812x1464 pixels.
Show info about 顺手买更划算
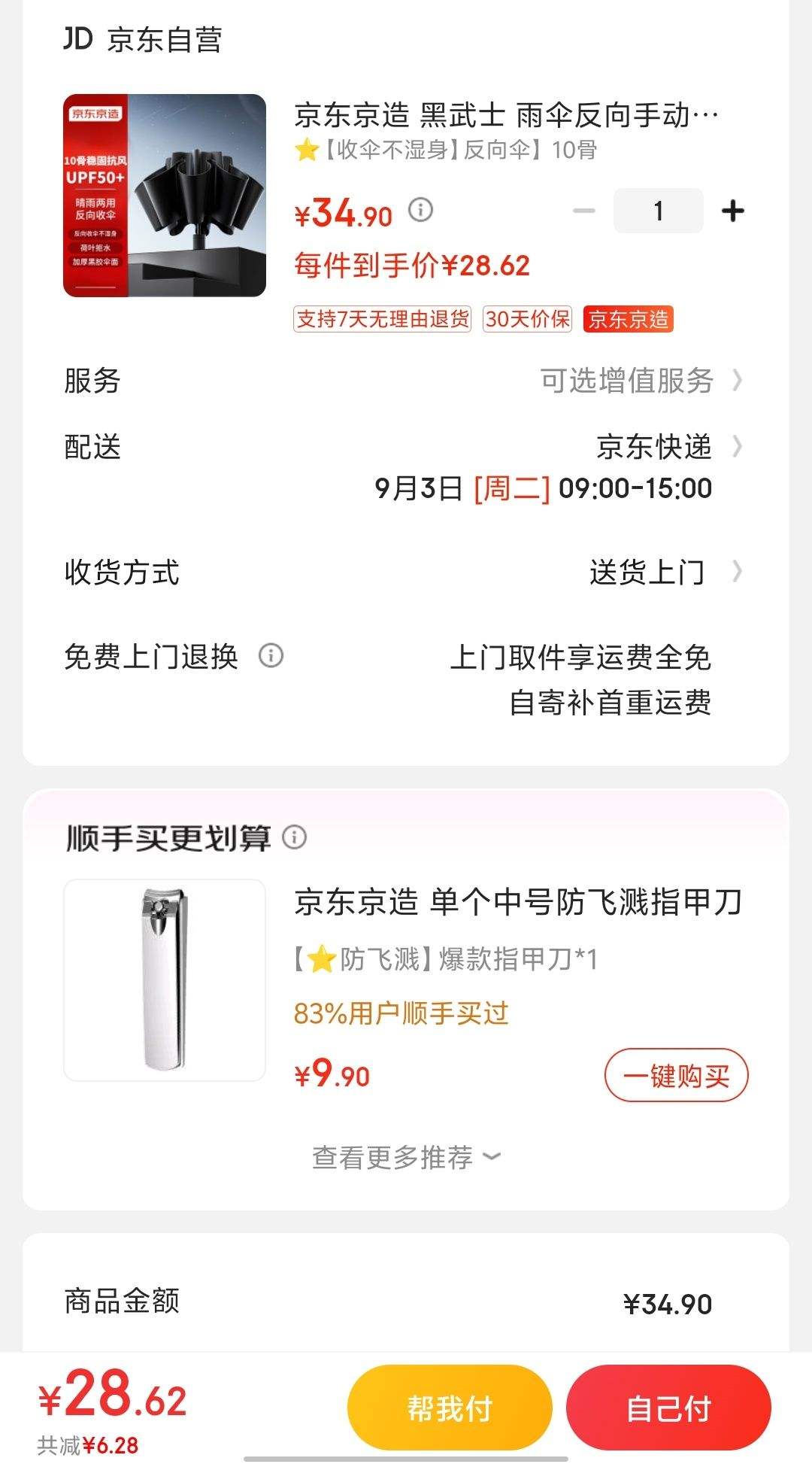click(295, 837)
